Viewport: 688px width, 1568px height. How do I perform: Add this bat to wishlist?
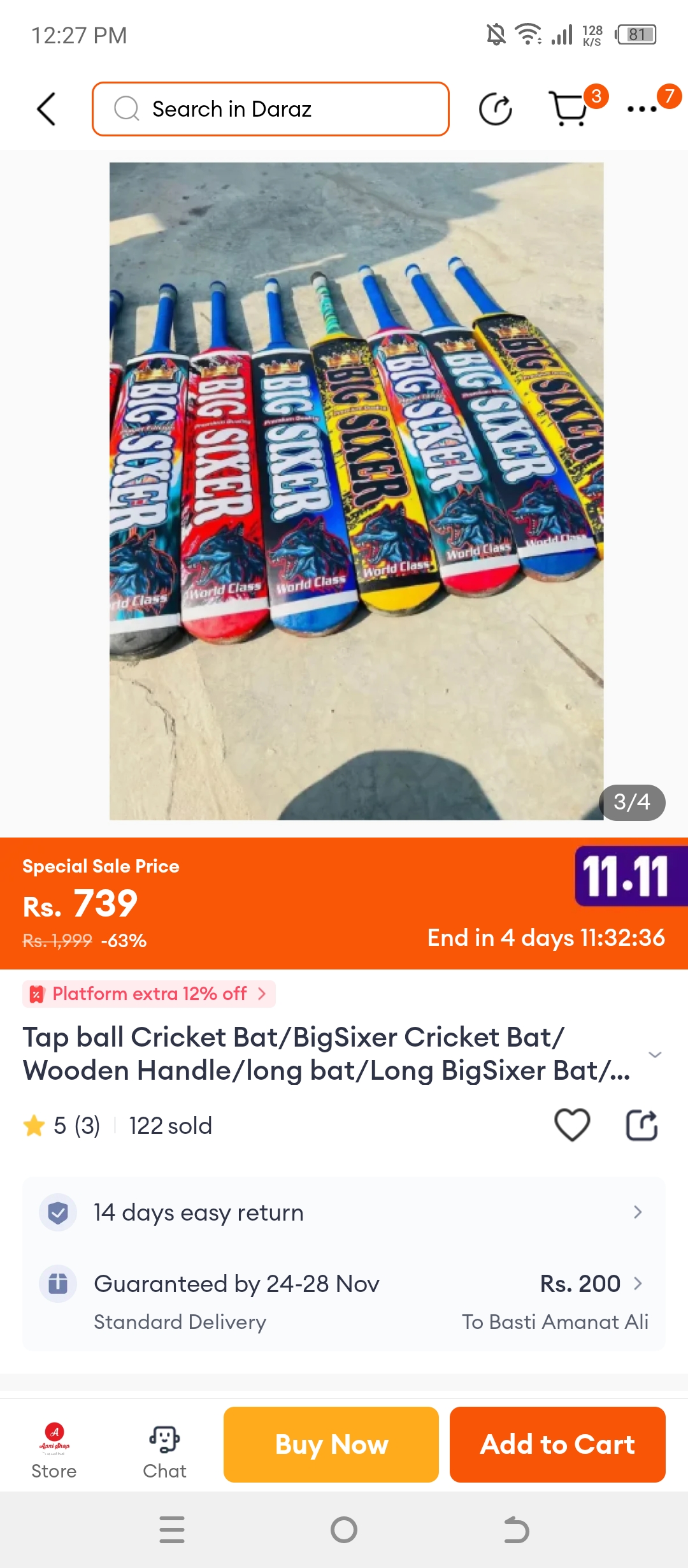(572, 1125)
